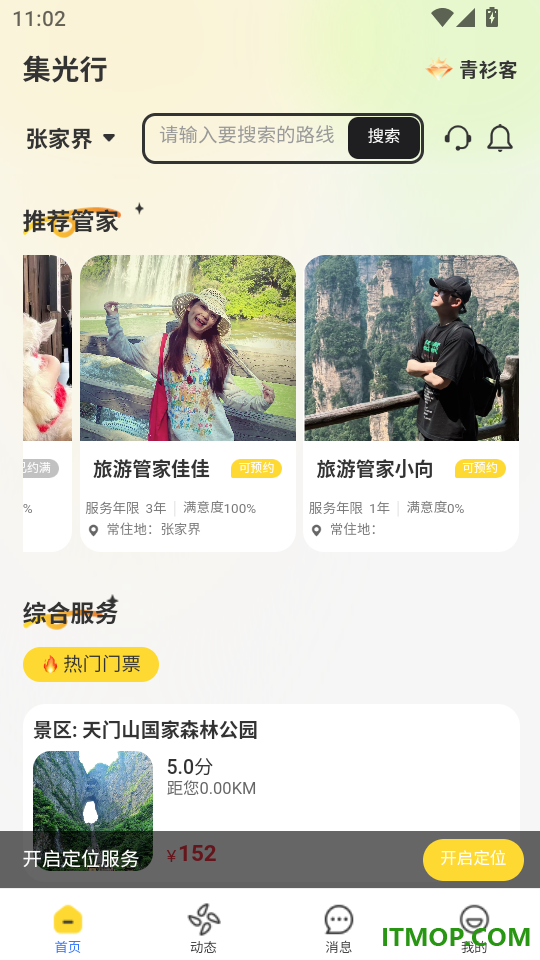Switch to the 消息 tab
540x960 pixels.
coord(339,929)
